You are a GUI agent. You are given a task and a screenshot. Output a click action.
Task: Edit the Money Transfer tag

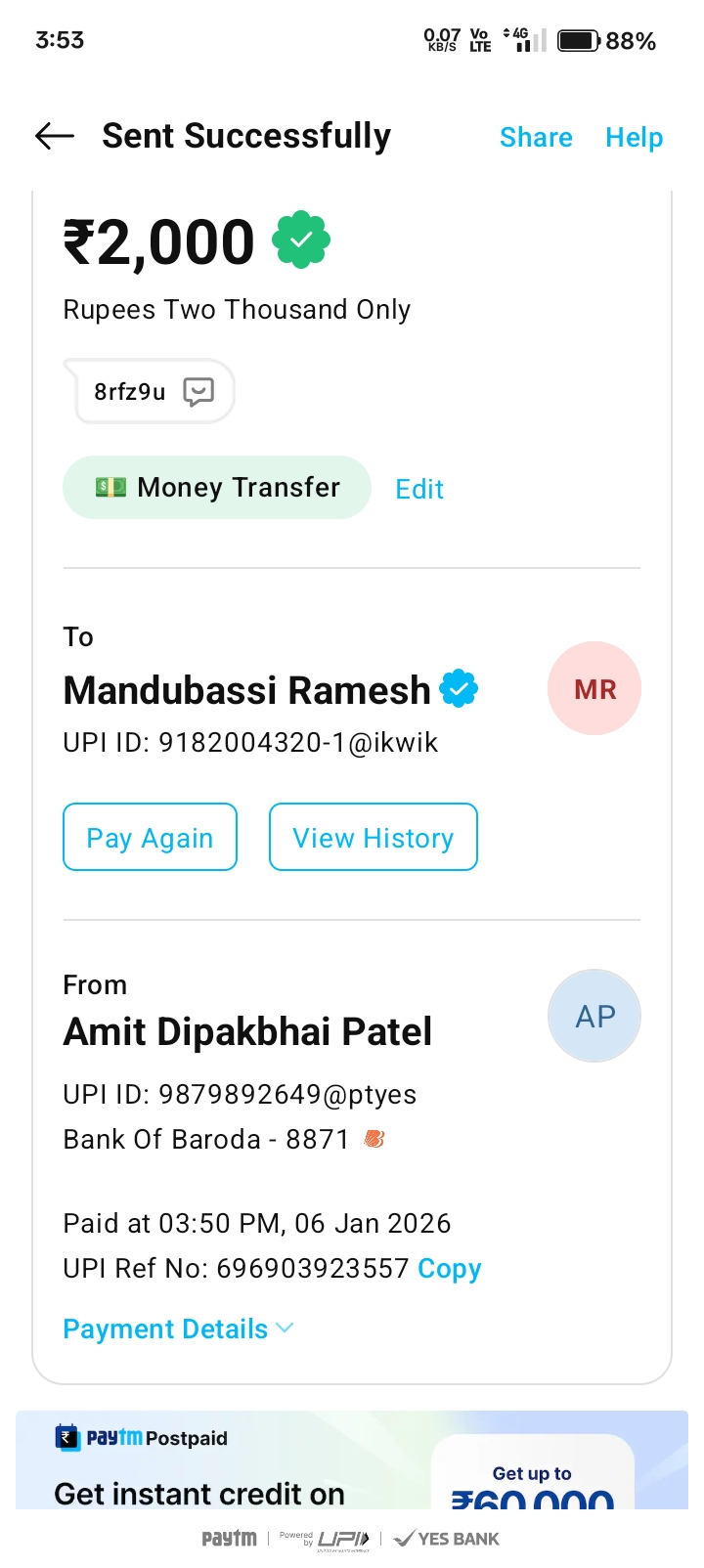click(x=418, y=489)
